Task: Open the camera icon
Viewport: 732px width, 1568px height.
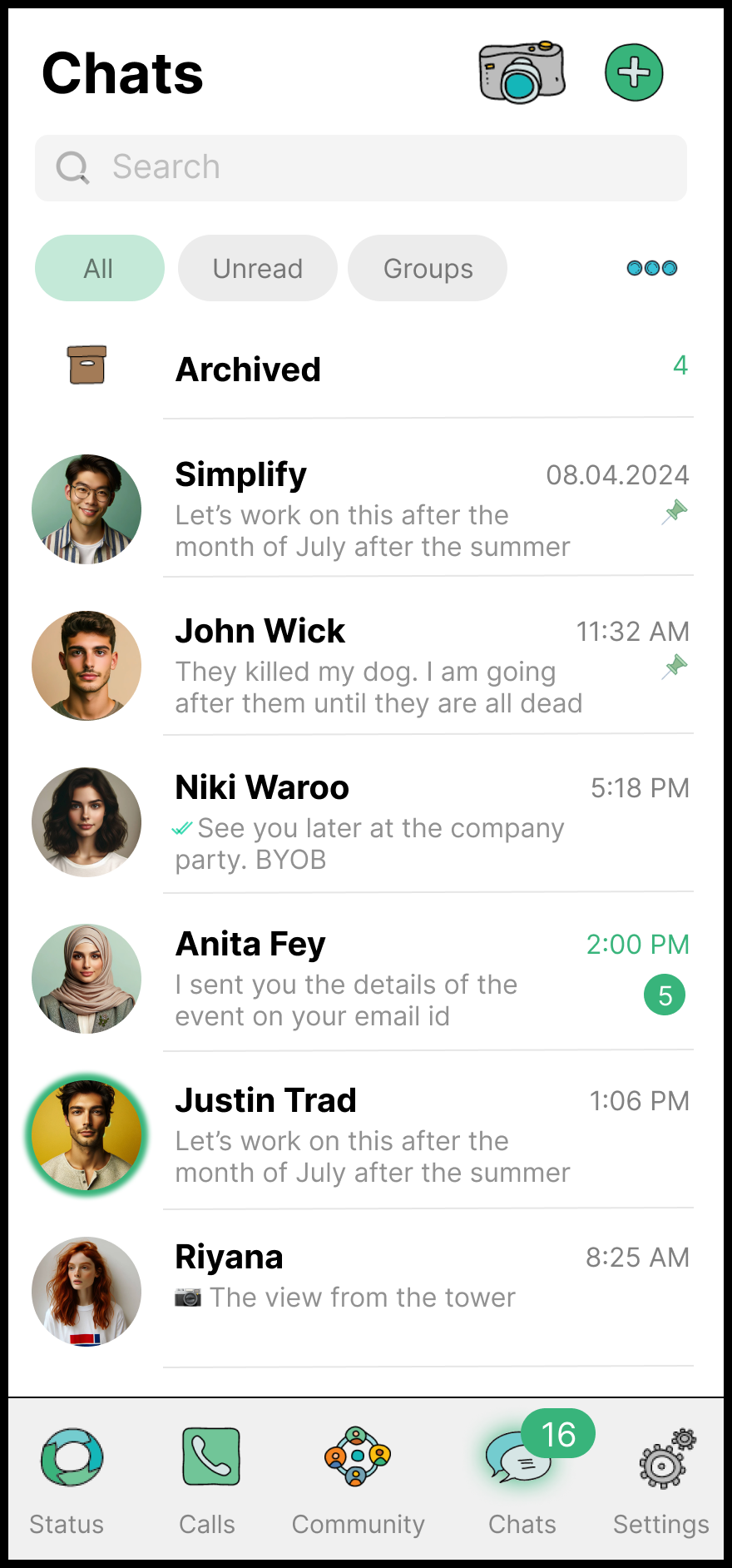Action: [522, 72]
